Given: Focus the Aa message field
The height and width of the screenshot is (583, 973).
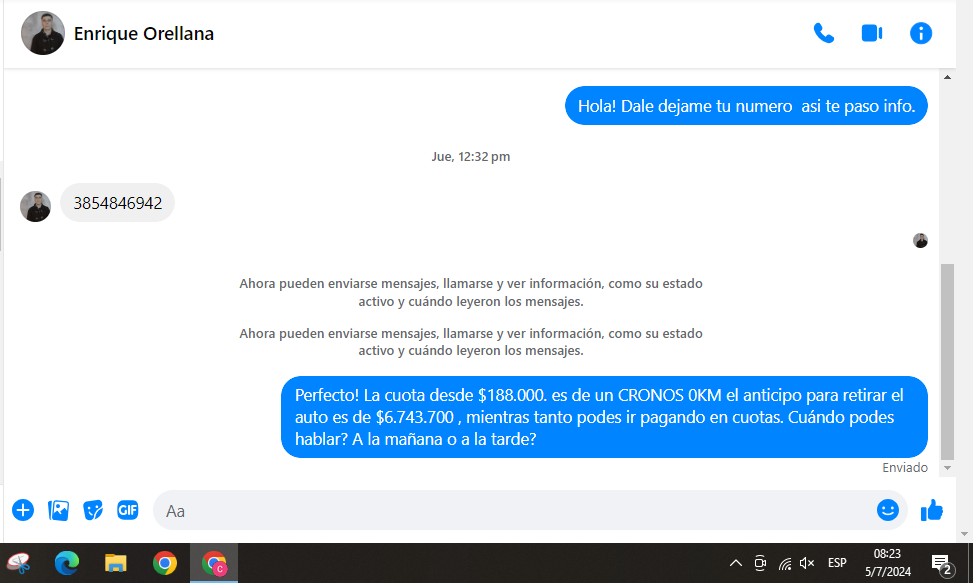Looking at the screenshot, I should click(510, 510).
